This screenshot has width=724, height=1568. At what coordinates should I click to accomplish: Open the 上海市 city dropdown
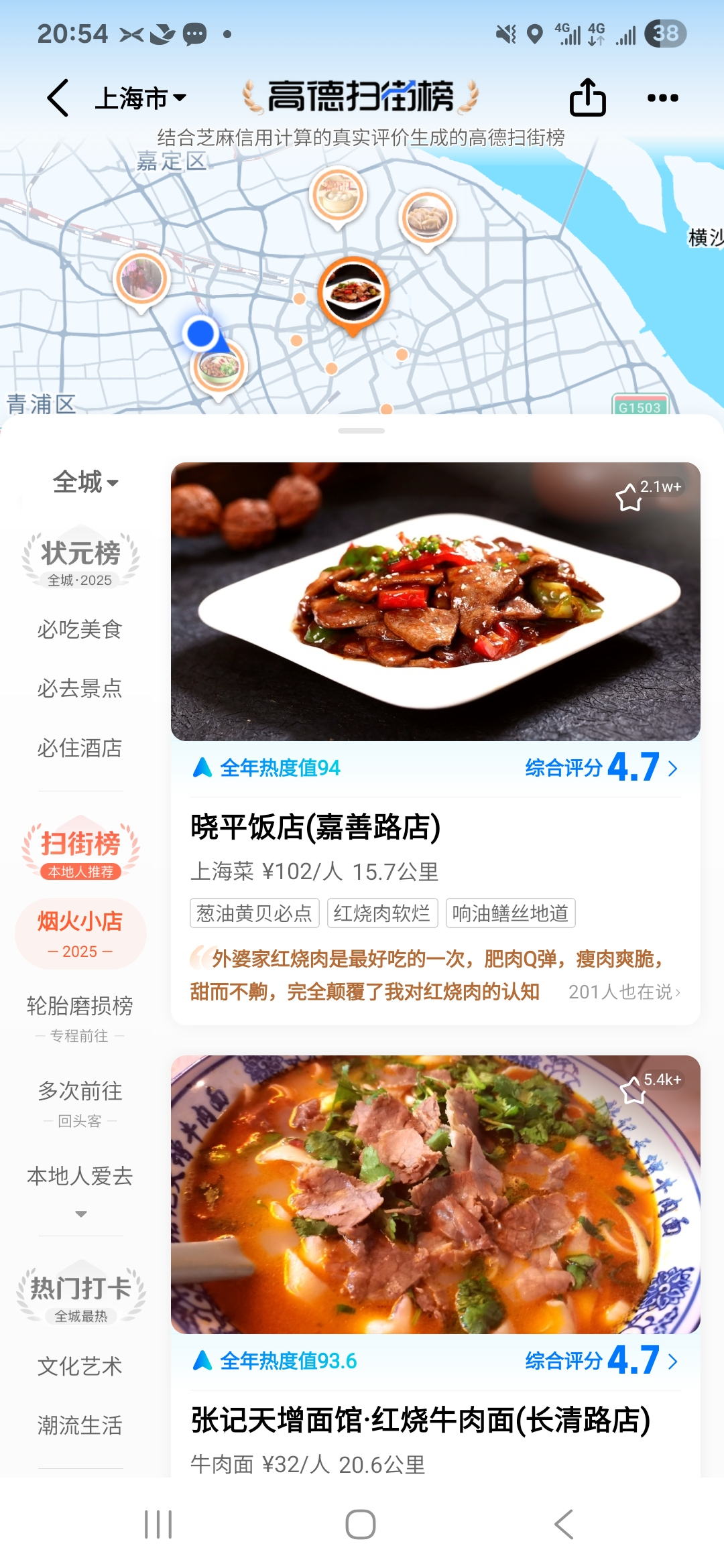click(x=141, y=98)
